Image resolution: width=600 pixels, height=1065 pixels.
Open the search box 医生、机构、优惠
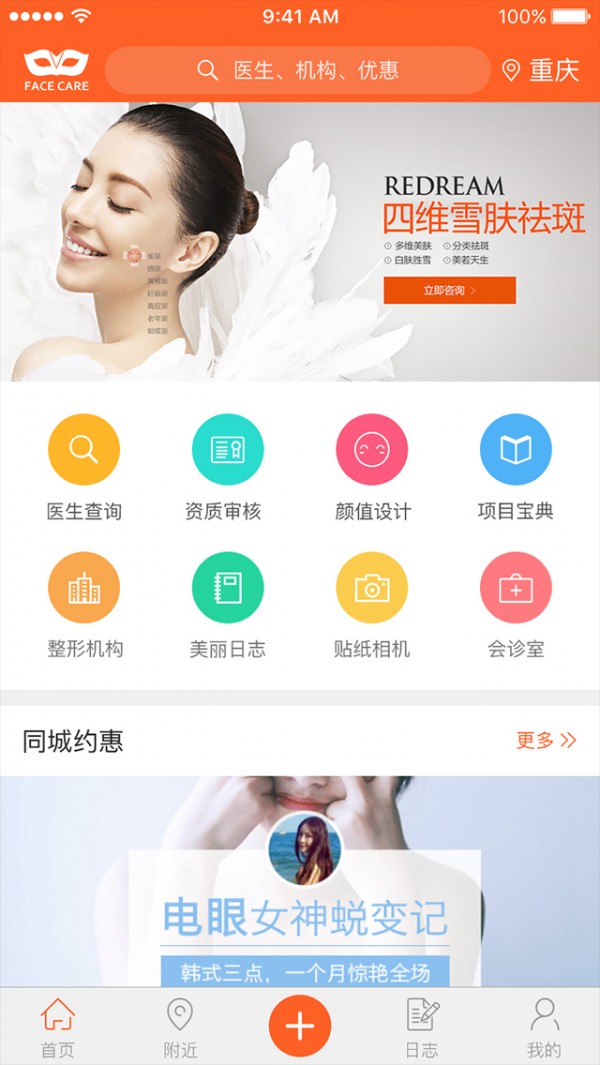tap(298, 70)
